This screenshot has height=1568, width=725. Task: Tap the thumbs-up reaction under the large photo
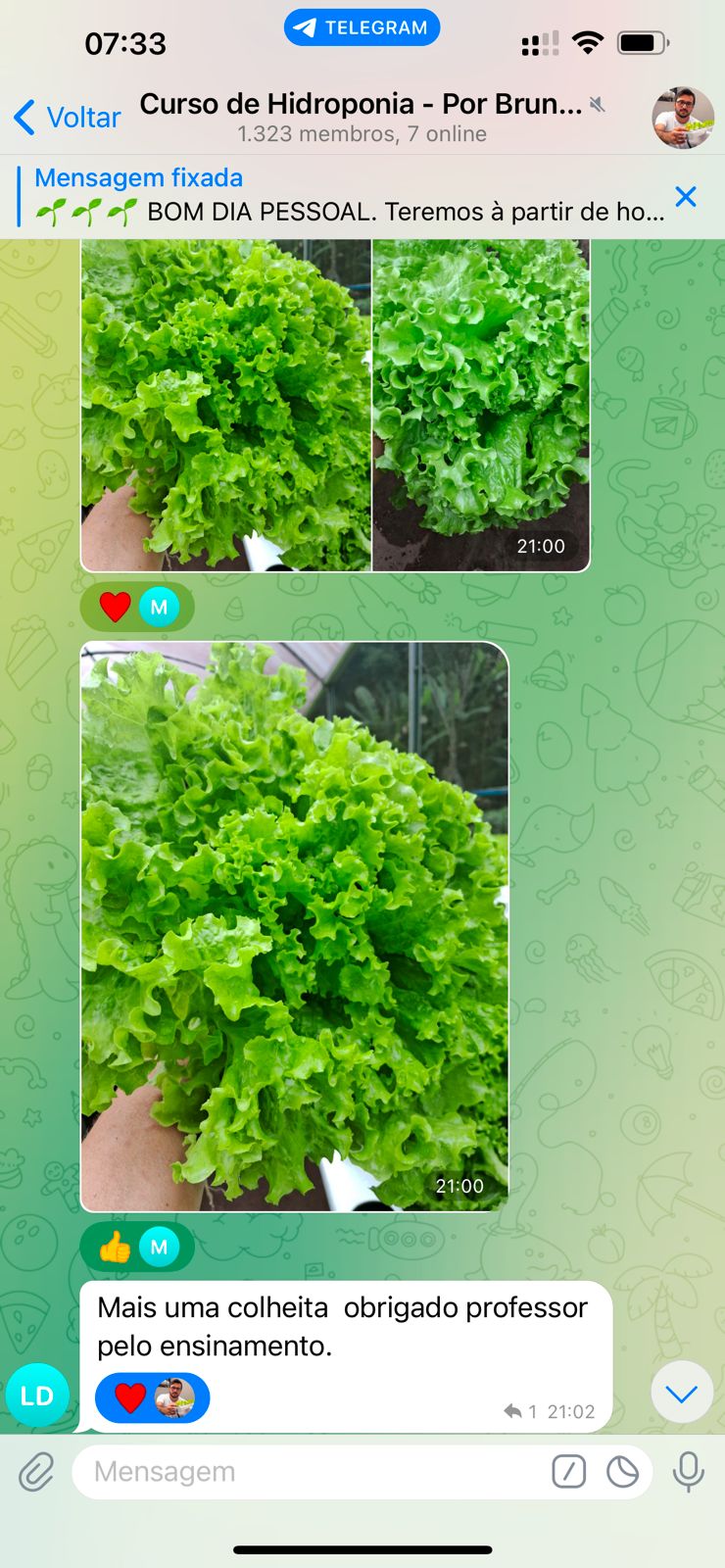coord(116,1248)
